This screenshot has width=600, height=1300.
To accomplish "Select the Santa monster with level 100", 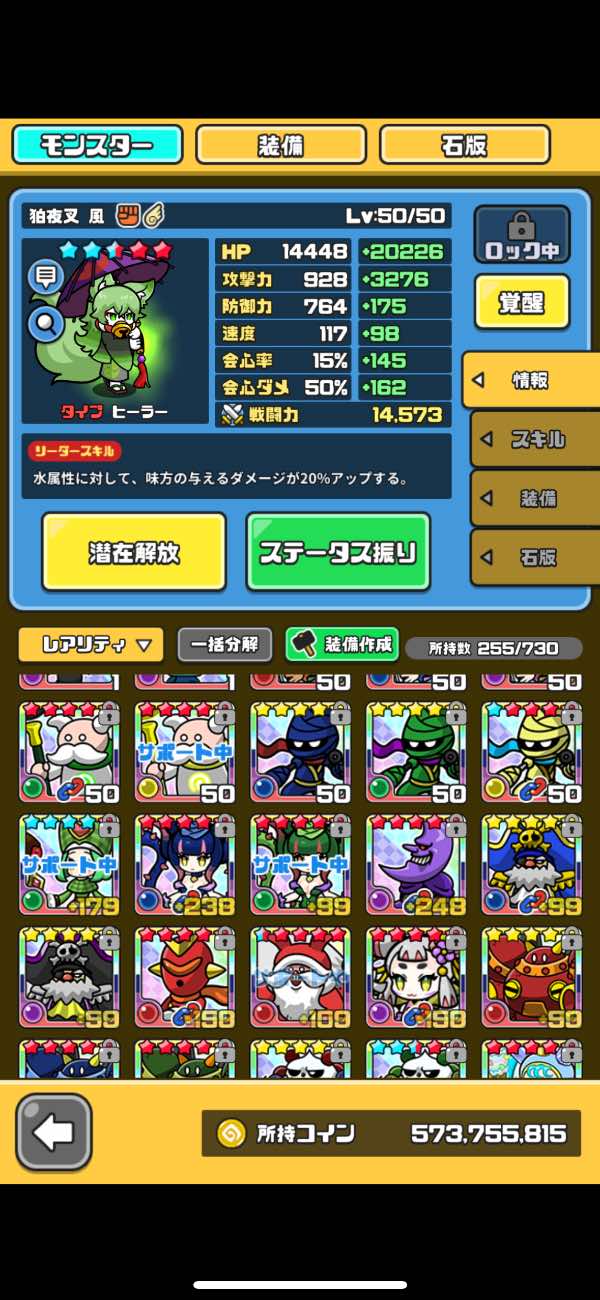I will click(300, 978).
